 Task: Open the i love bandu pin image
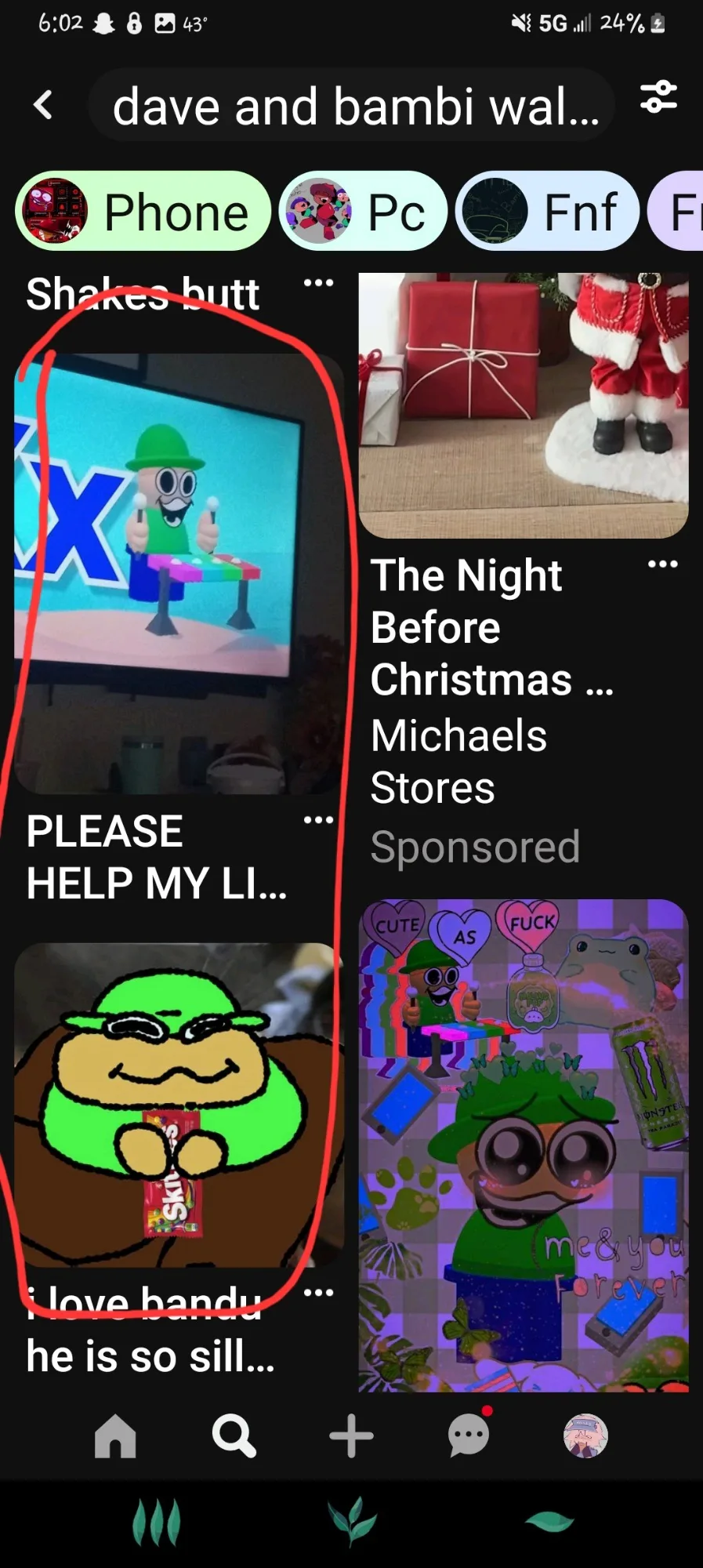(x=179, y=1105)
